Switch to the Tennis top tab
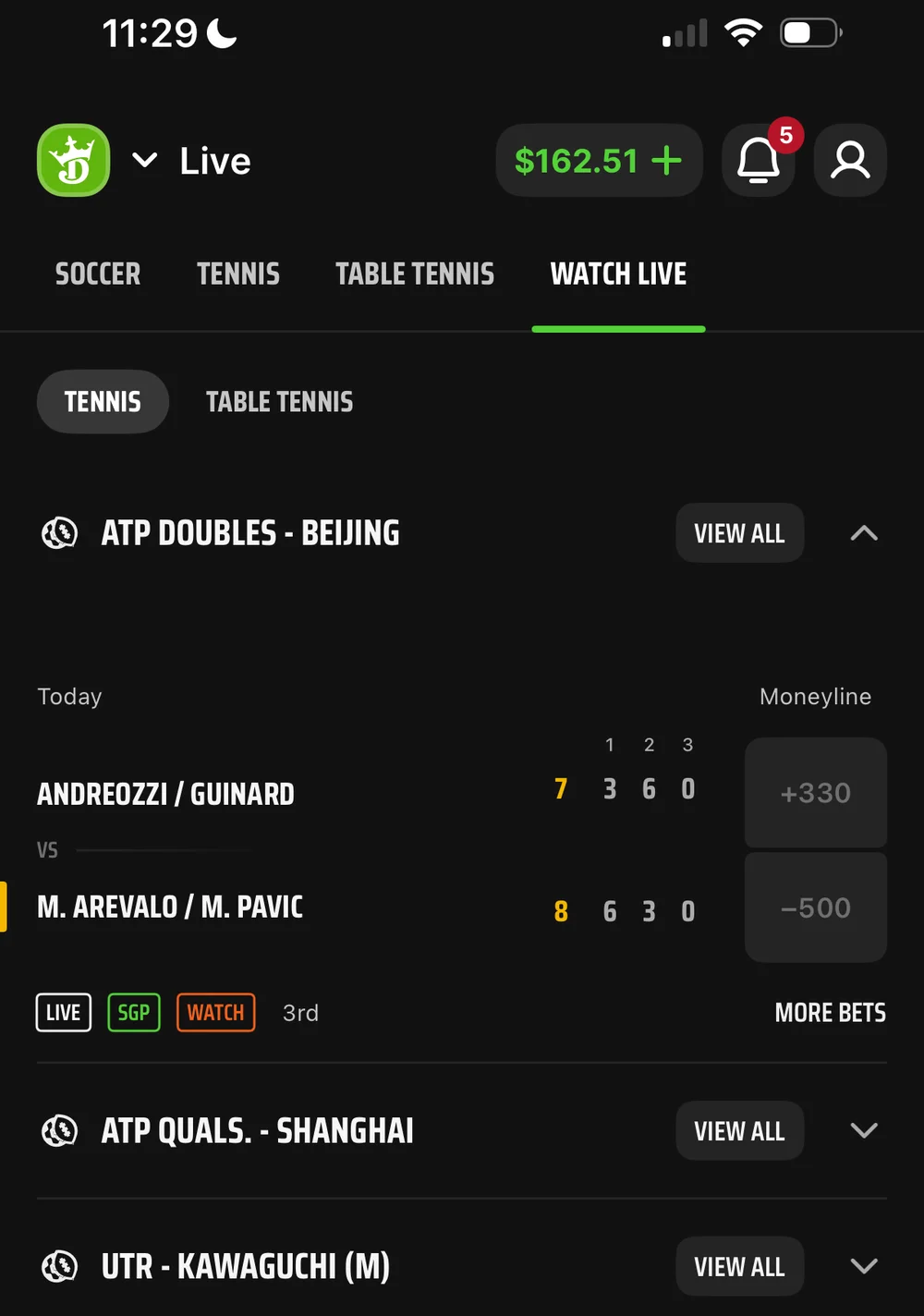The image size is (924, 1316). 238,274
